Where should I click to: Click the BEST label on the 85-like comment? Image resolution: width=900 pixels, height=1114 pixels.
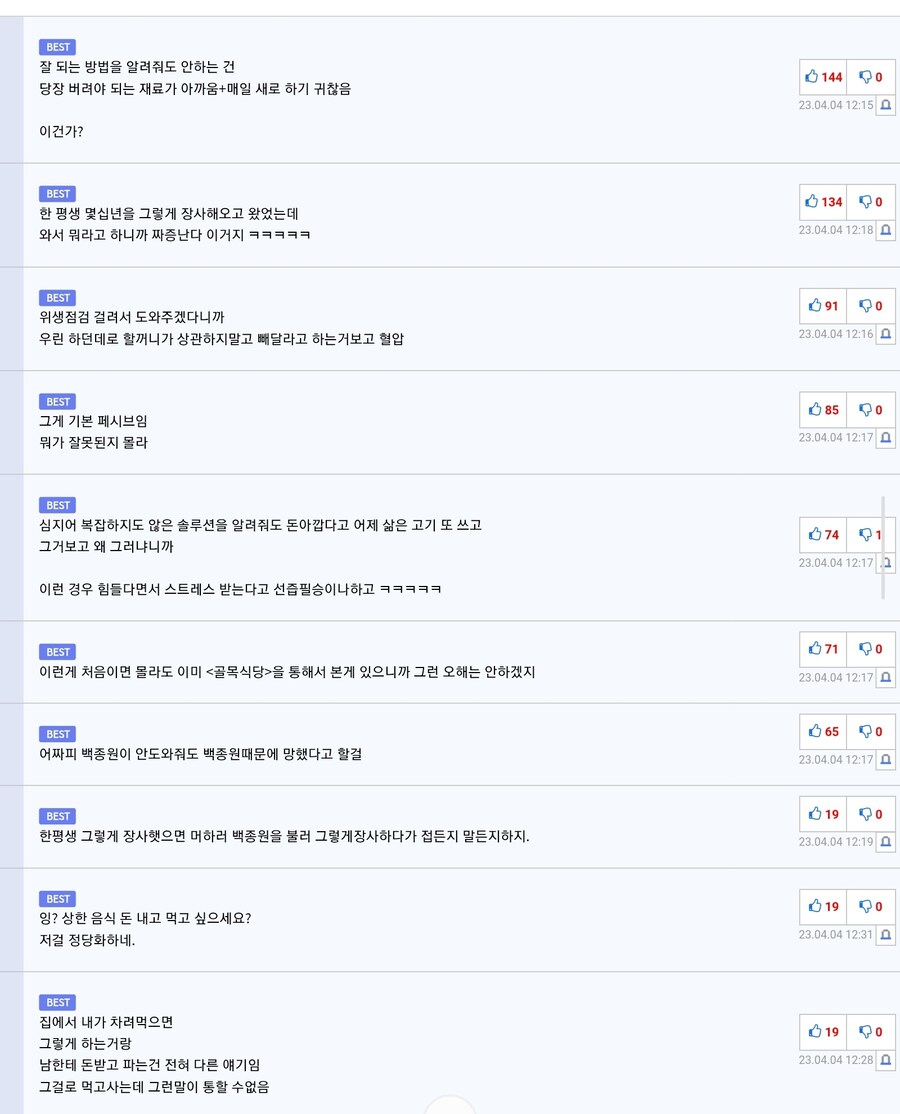point(57,401)
